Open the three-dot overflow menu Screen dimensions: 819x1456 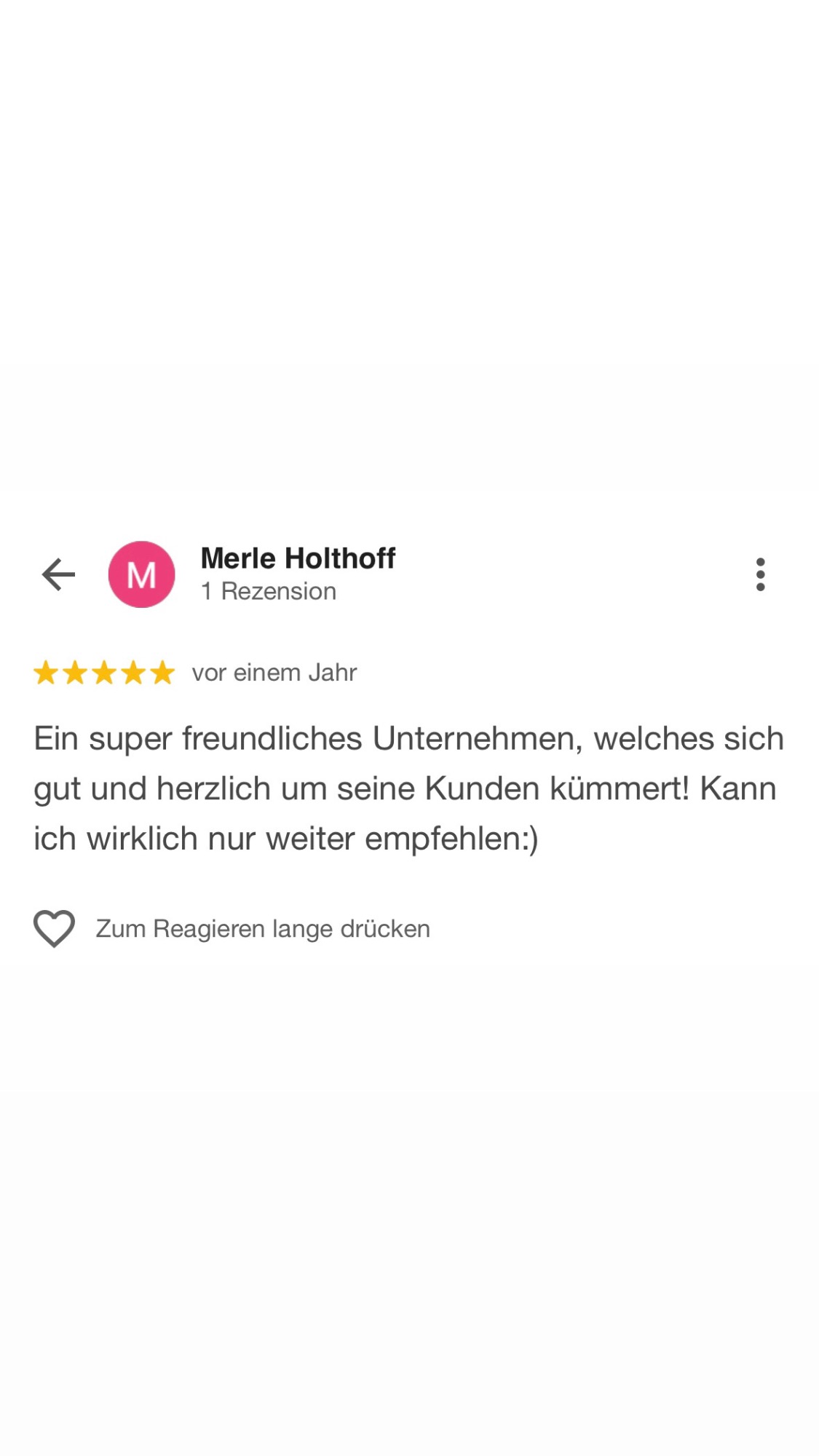click(760, 574)
